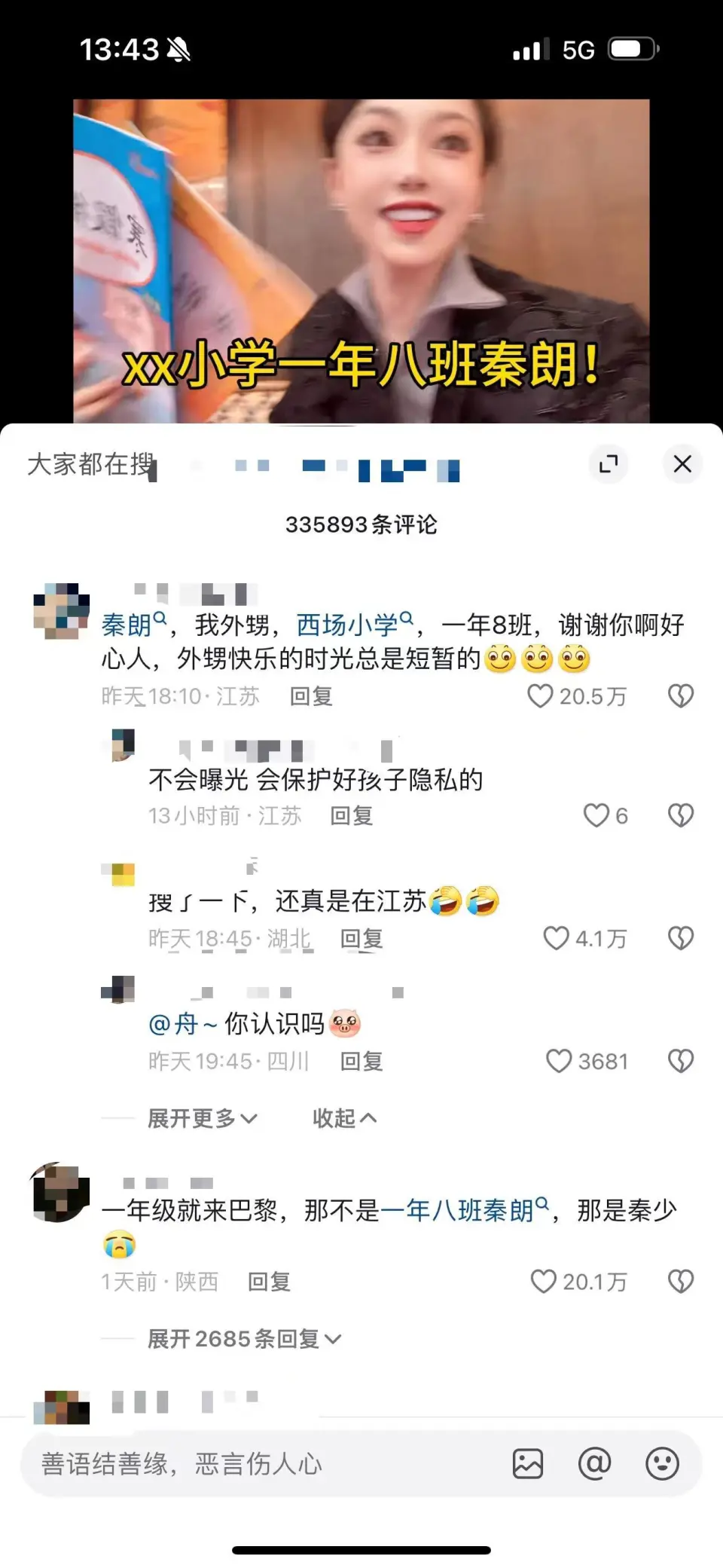This screenshot has height=1568, width=723.
Task: Tap the 善语结善缘 comment input field
Action: pos(256,1463)
